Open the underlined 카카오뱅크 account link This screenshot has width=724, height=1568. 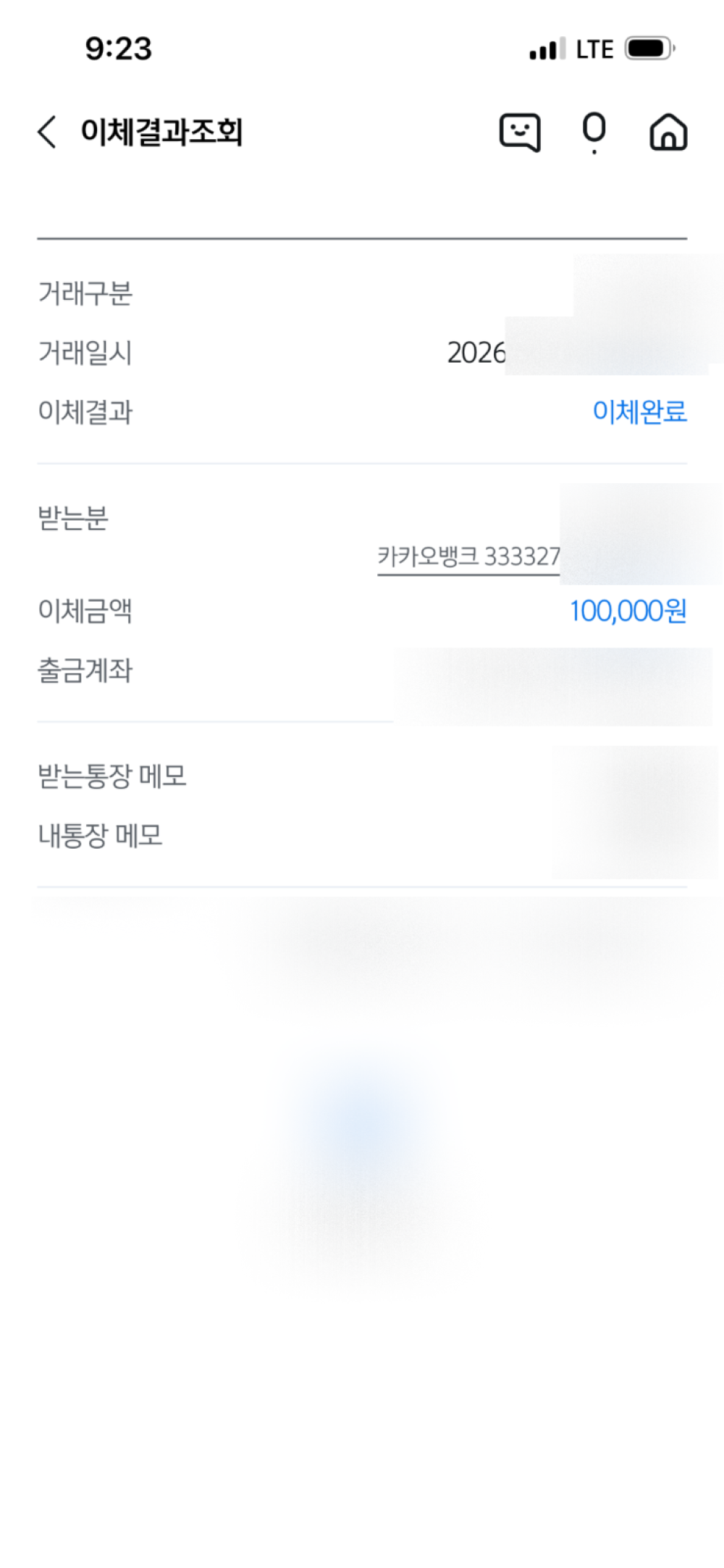click(x=468, y=556)
